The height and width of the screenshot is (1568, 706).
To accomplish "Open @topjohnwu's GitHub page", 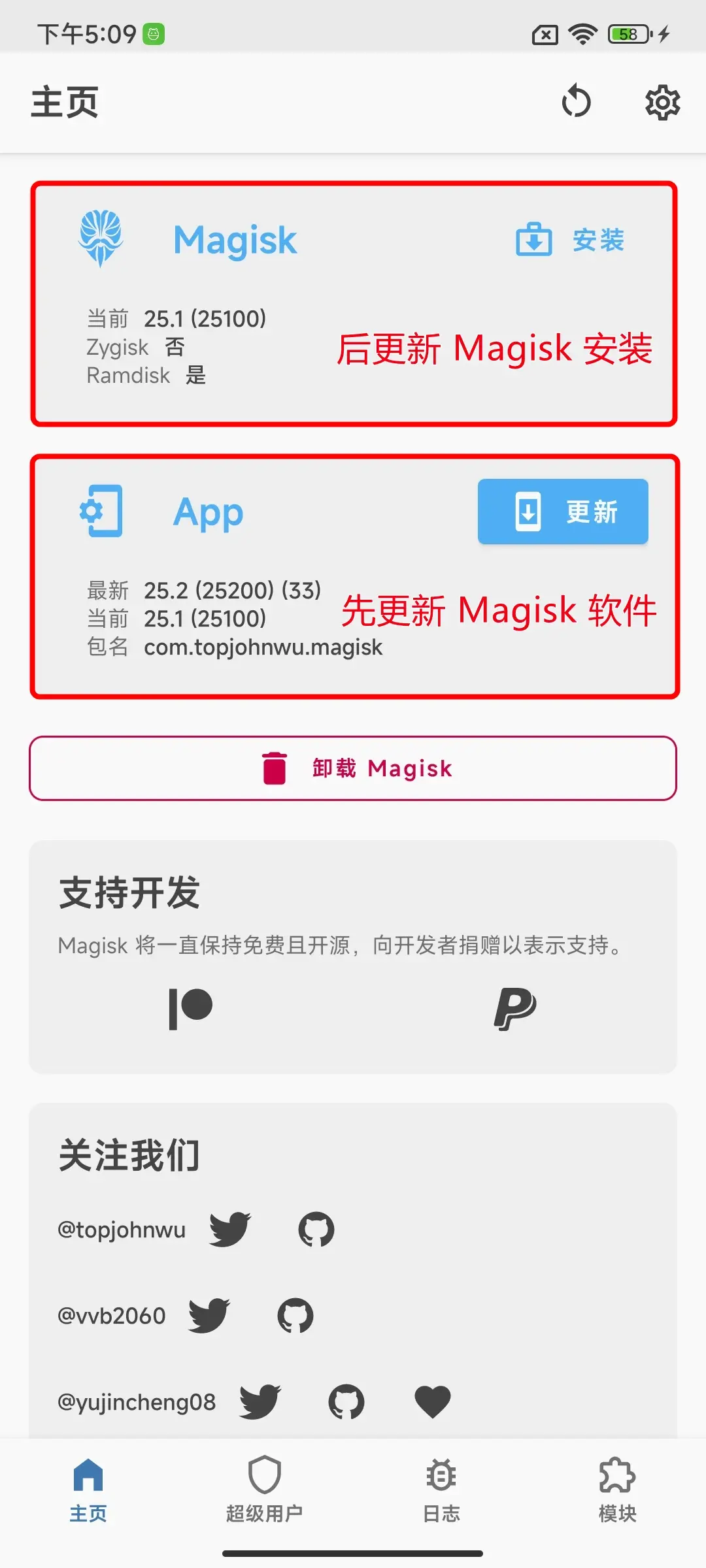I will pos(316,1230).
